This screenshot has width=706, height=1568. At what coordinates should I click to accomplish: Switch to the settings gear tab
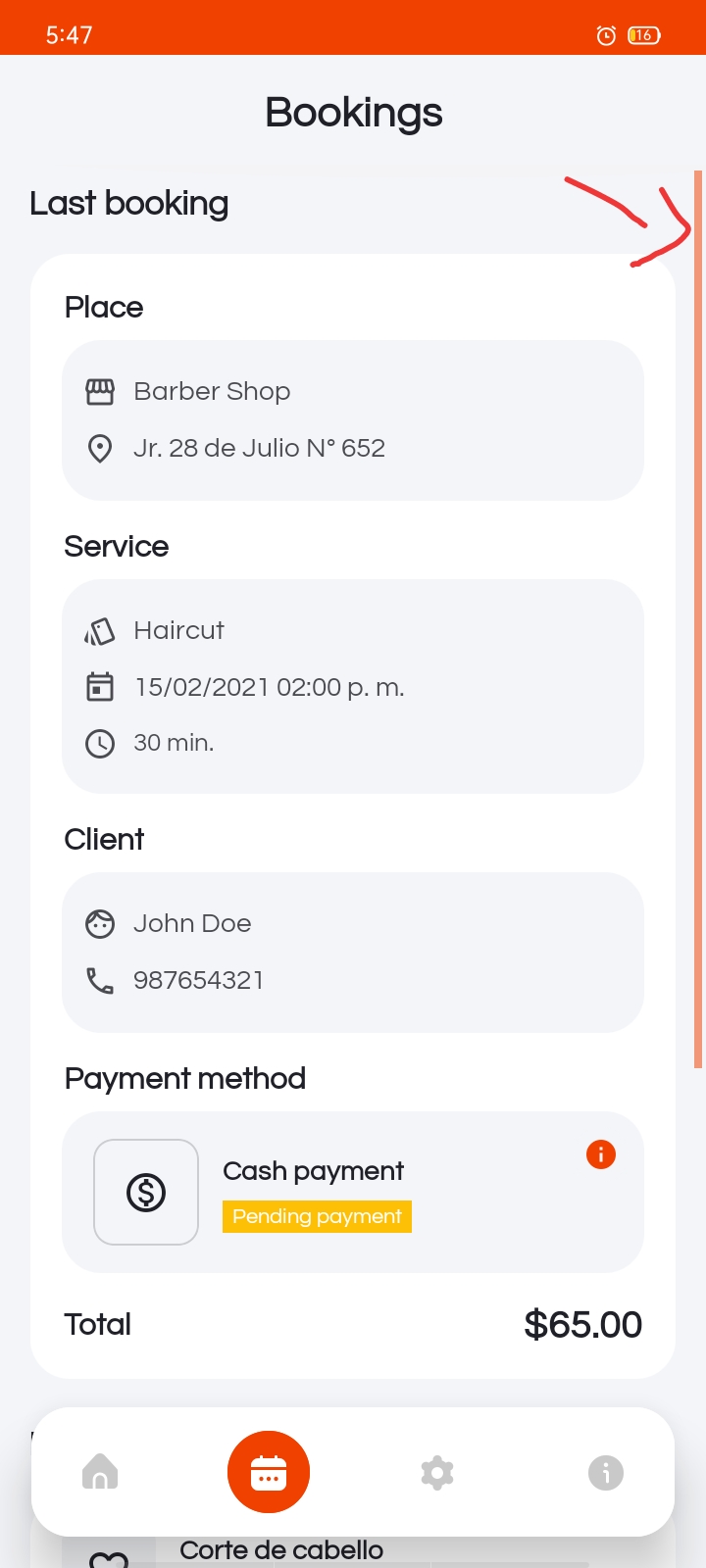437,1472
